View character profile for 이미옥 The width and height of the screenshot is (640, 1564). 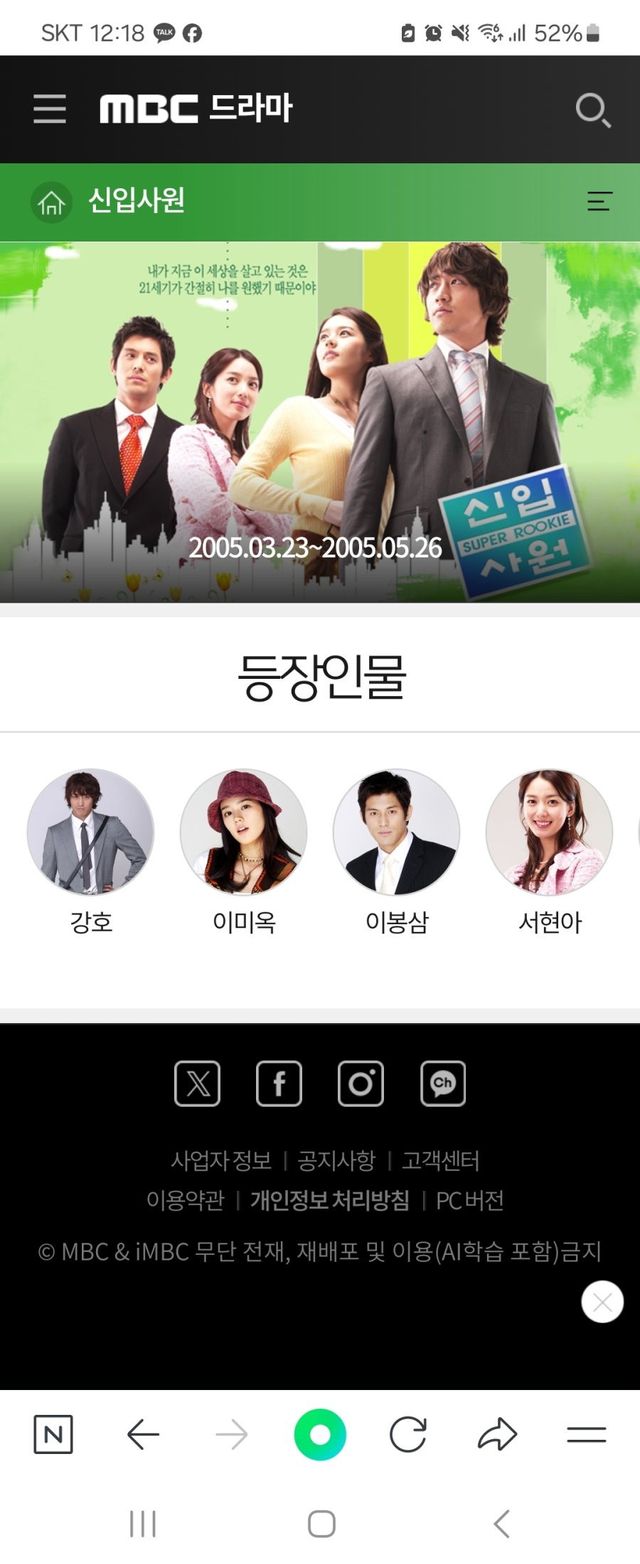244,831
